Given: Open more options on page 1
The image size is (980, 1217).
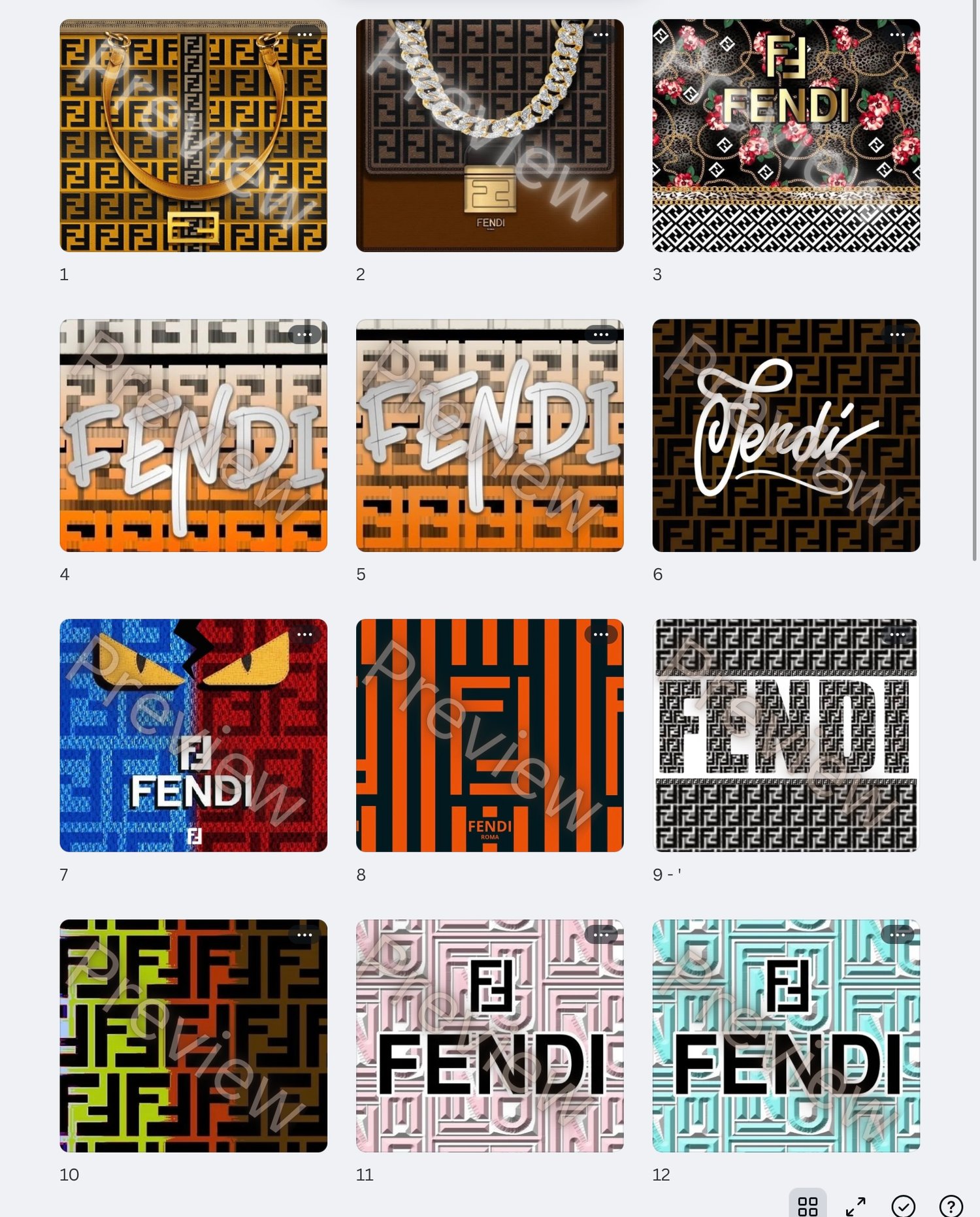Looking at the screenshot, I should [x=304, y=35].
